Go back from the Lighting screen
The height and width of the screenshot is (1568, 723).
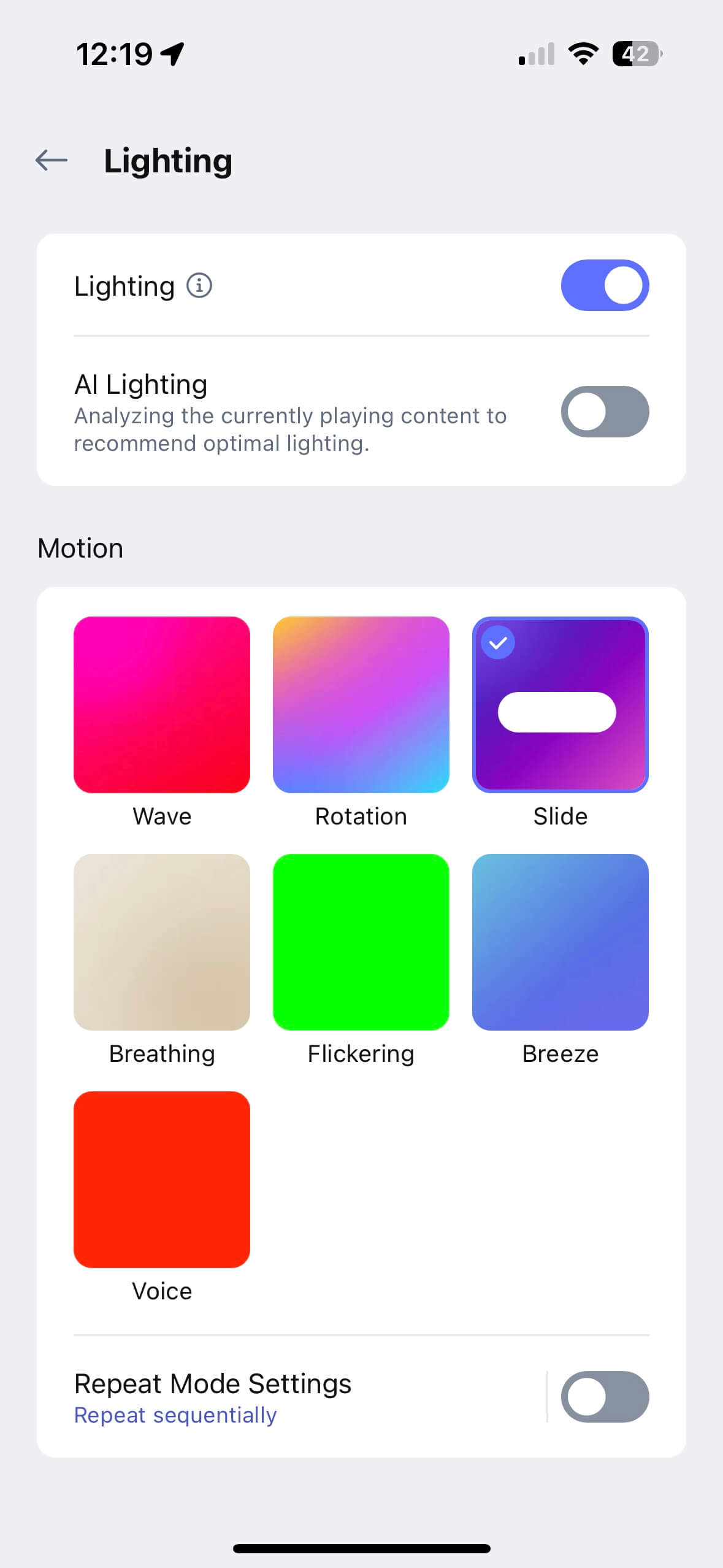point(52,161)
